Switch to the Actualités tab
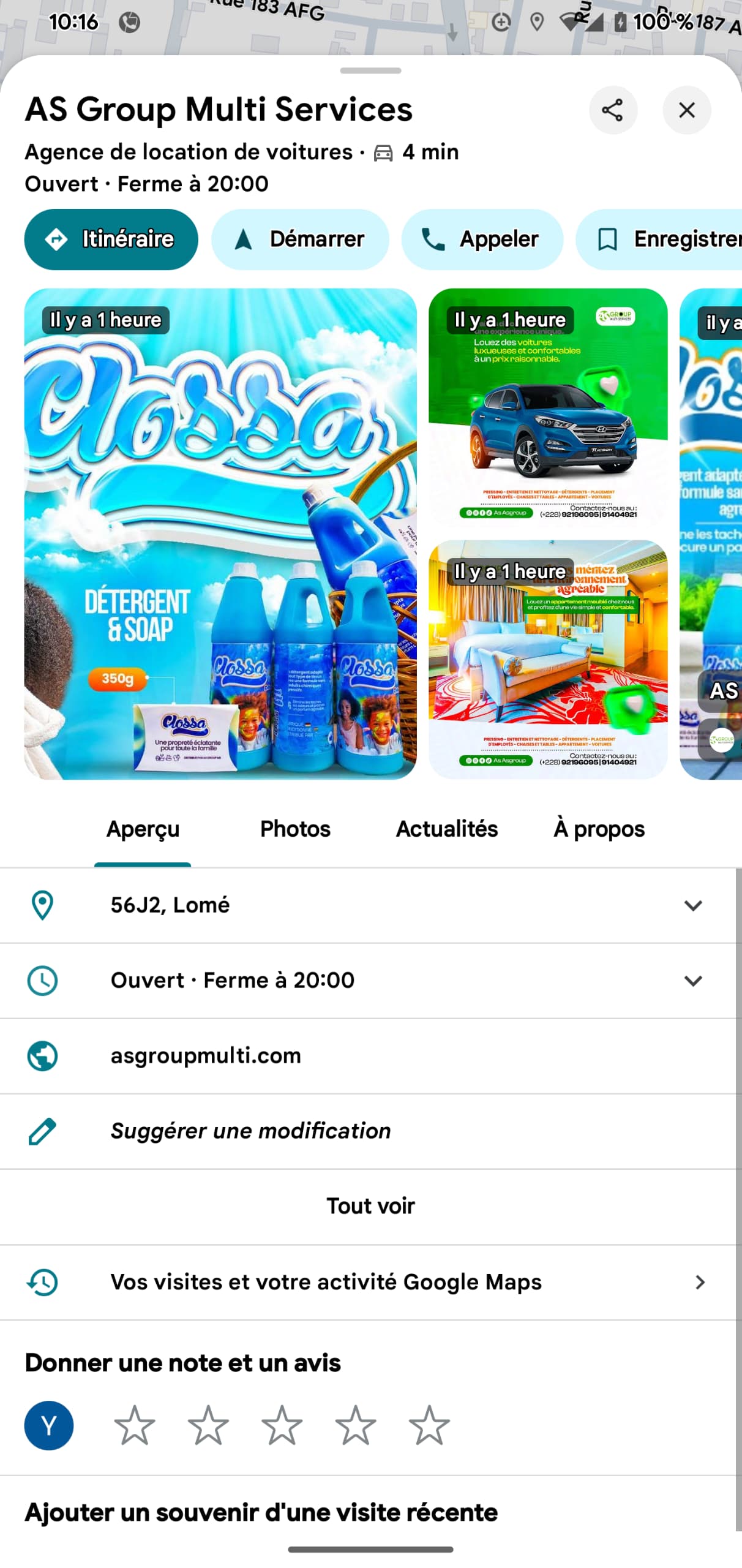Viewport: 742px width, 1568px height. point(446,829)
